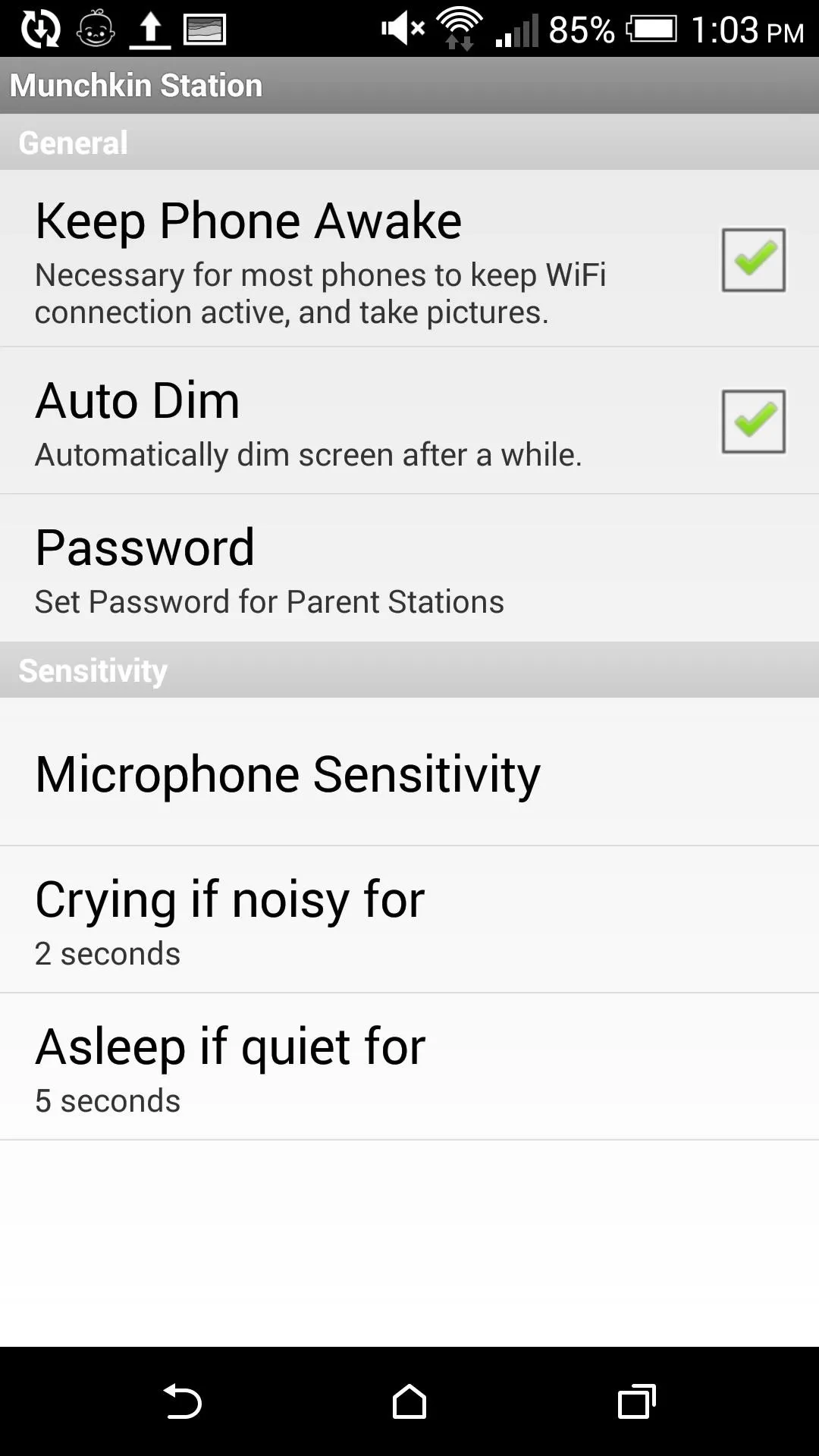The image size is (819, 1456).
Task: Tap the system home button
Action: click(x=409, y=1401)
